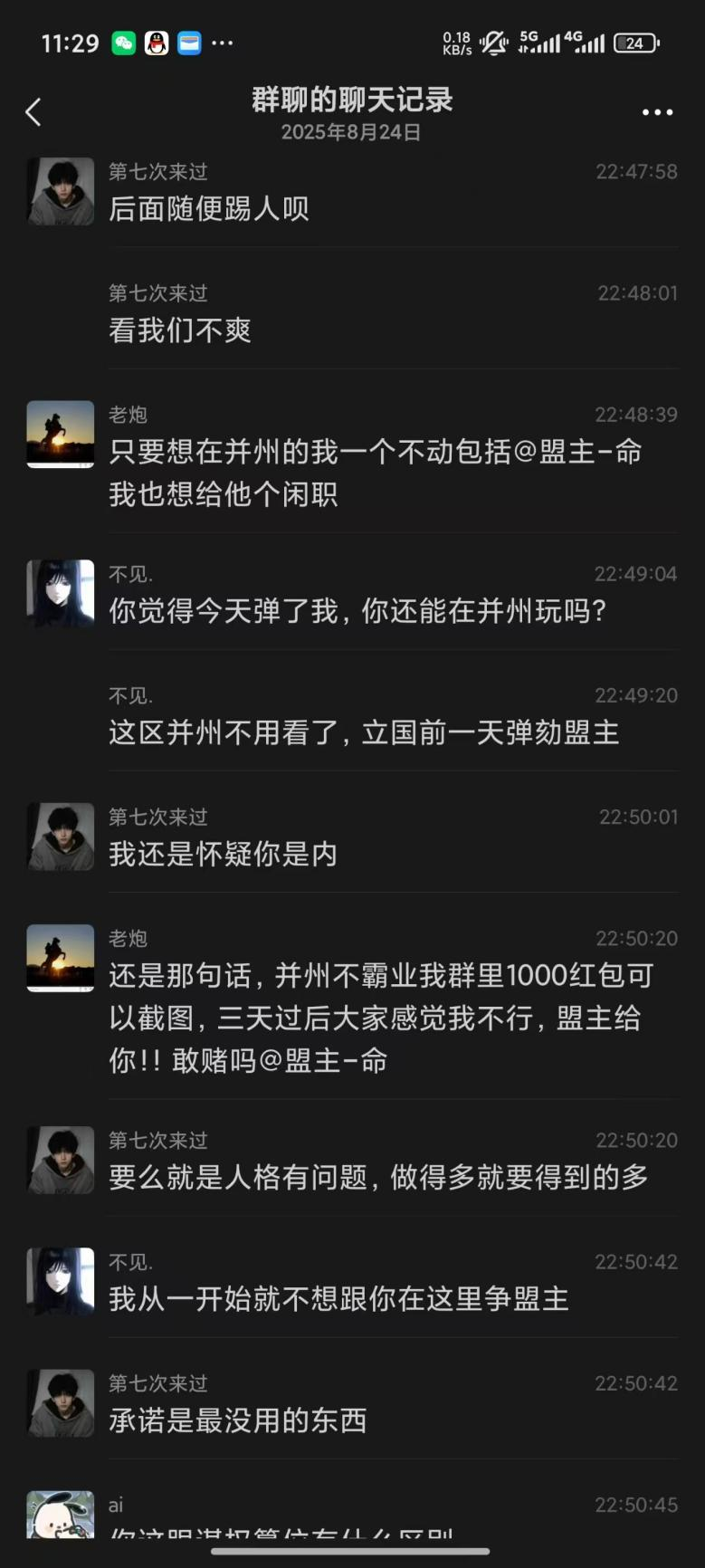Tap 老炮's avatar beside the 1000红包 message
Image resolution: width=705 pixels, height=1568 pixels.
point(61,958)
